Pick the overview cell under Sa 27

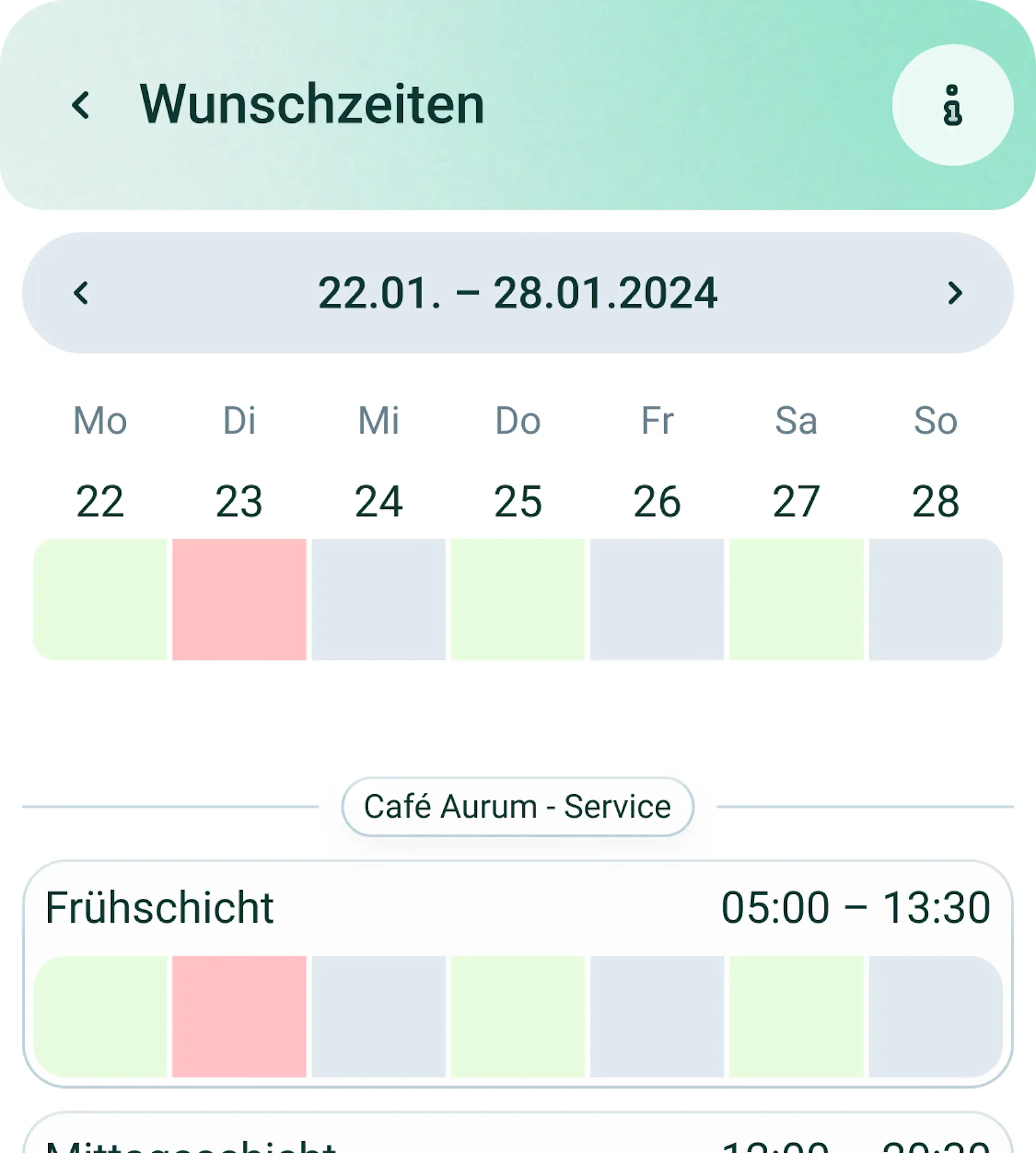point(796,599)
